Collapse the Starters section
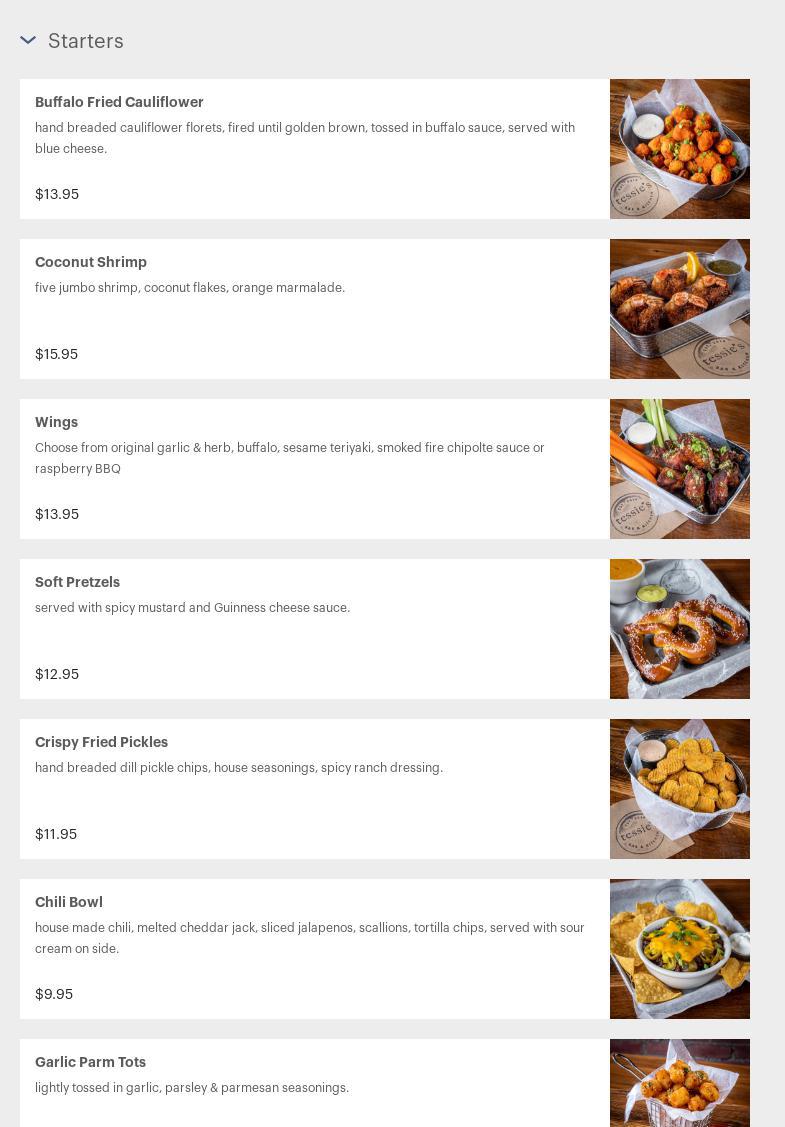Viewport: 785px width, 1127px height. (28, 41)
